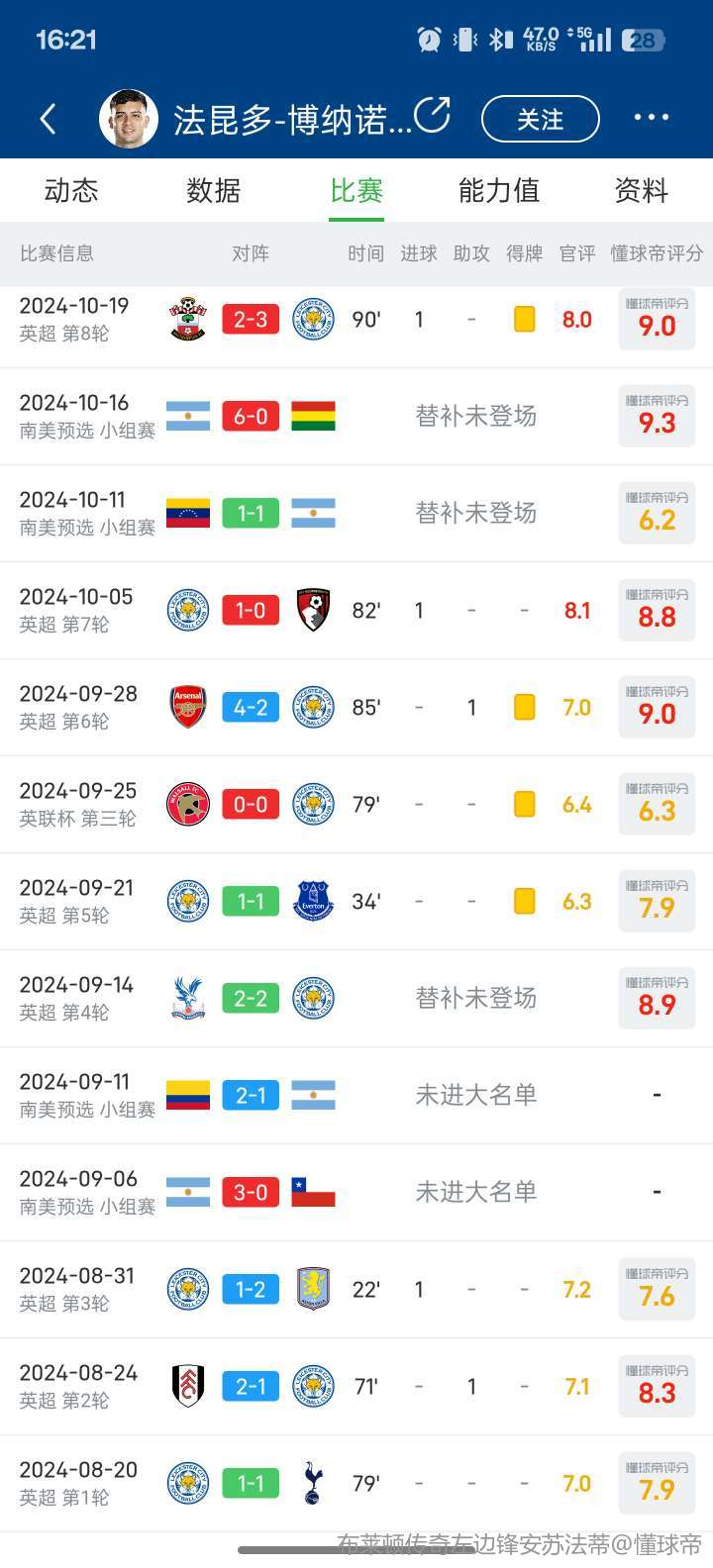This screenshot has width=713, height=1568.
Task: Select the 比赛 tab
Action: pos(356,190)
